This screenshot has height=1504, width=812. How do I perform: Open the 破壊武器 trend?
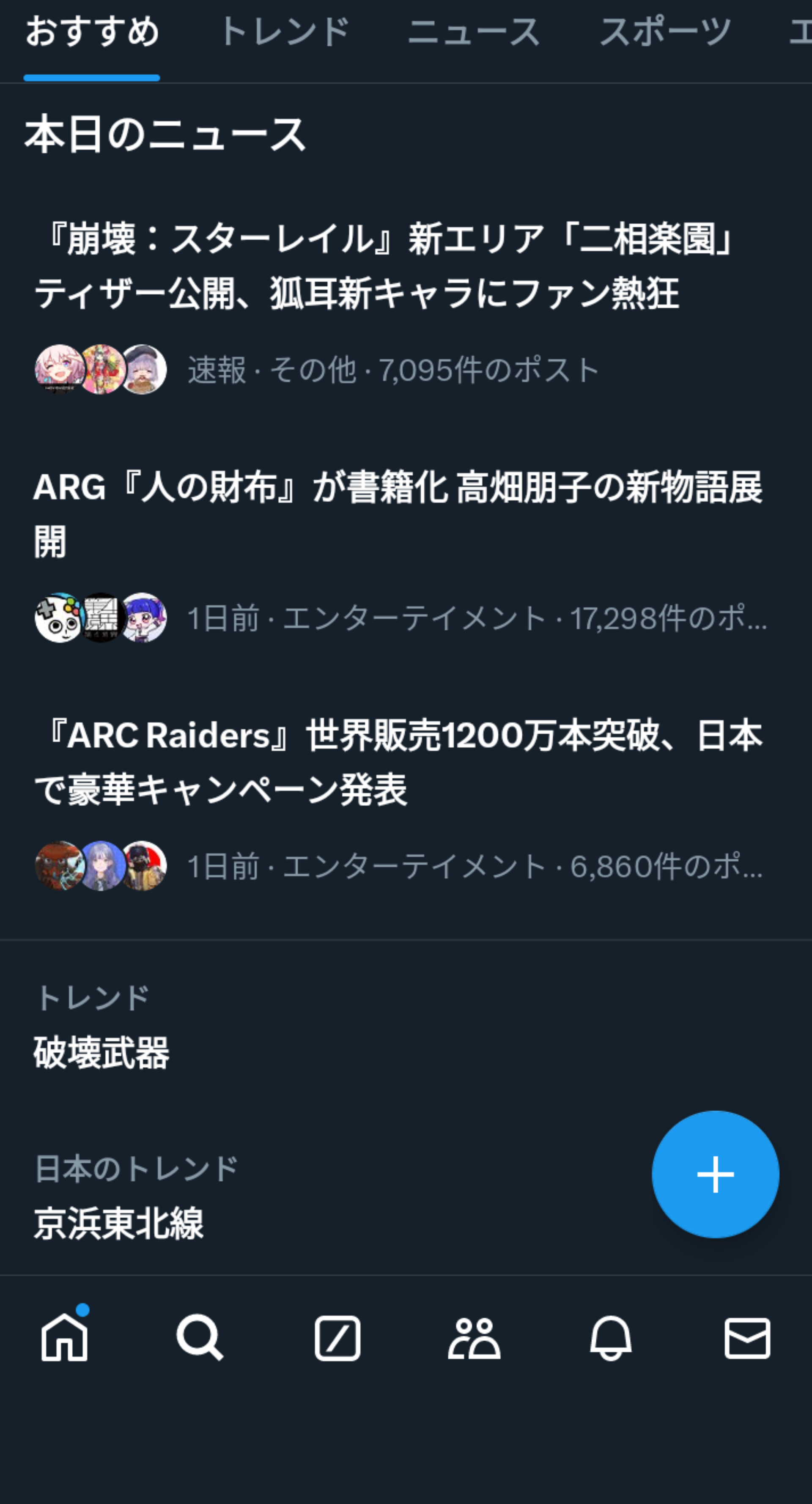pyautogui.click(x=102, y=1053)
